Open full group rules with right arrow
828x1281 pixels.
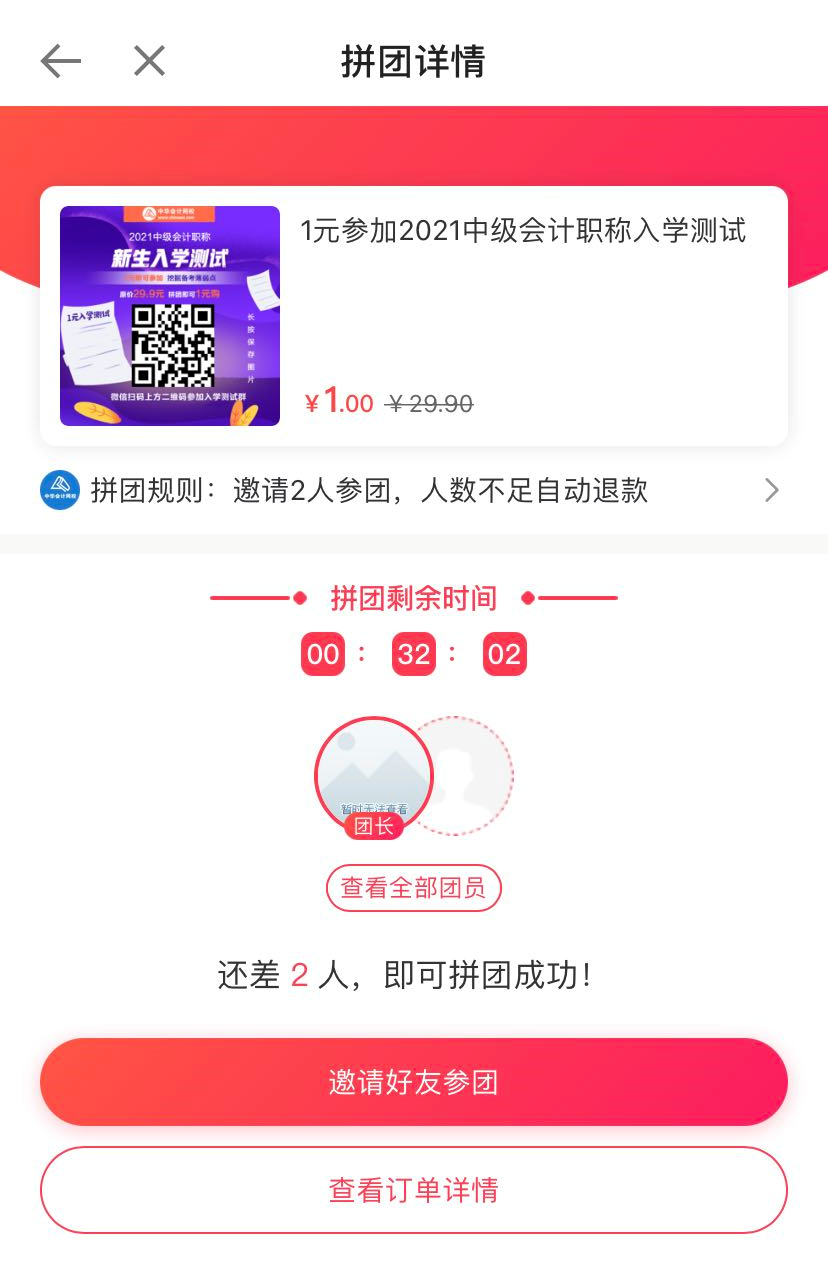(x=770, y=491)
